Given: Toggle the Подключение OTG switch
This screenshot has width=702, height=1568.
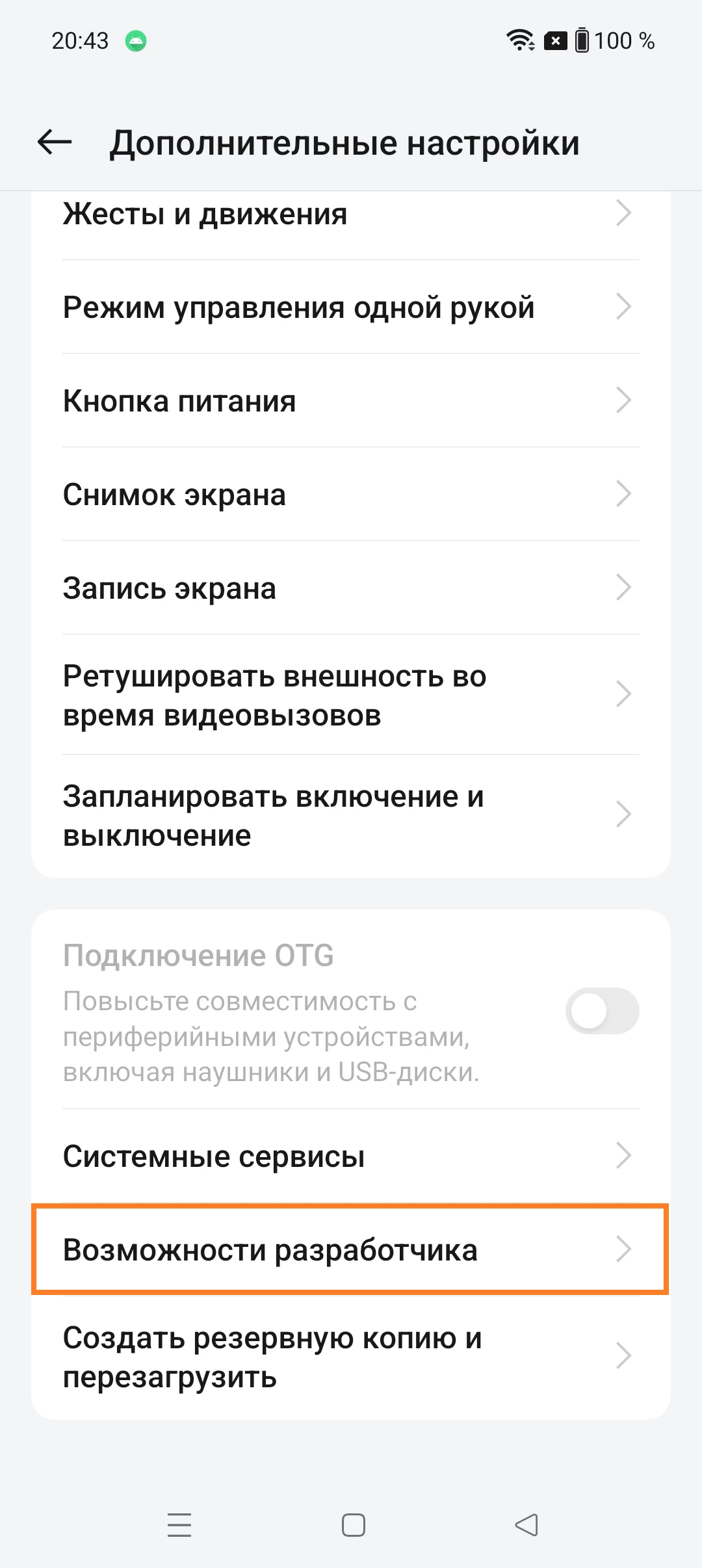Looking at the screenshot, I should (602, 1011).
